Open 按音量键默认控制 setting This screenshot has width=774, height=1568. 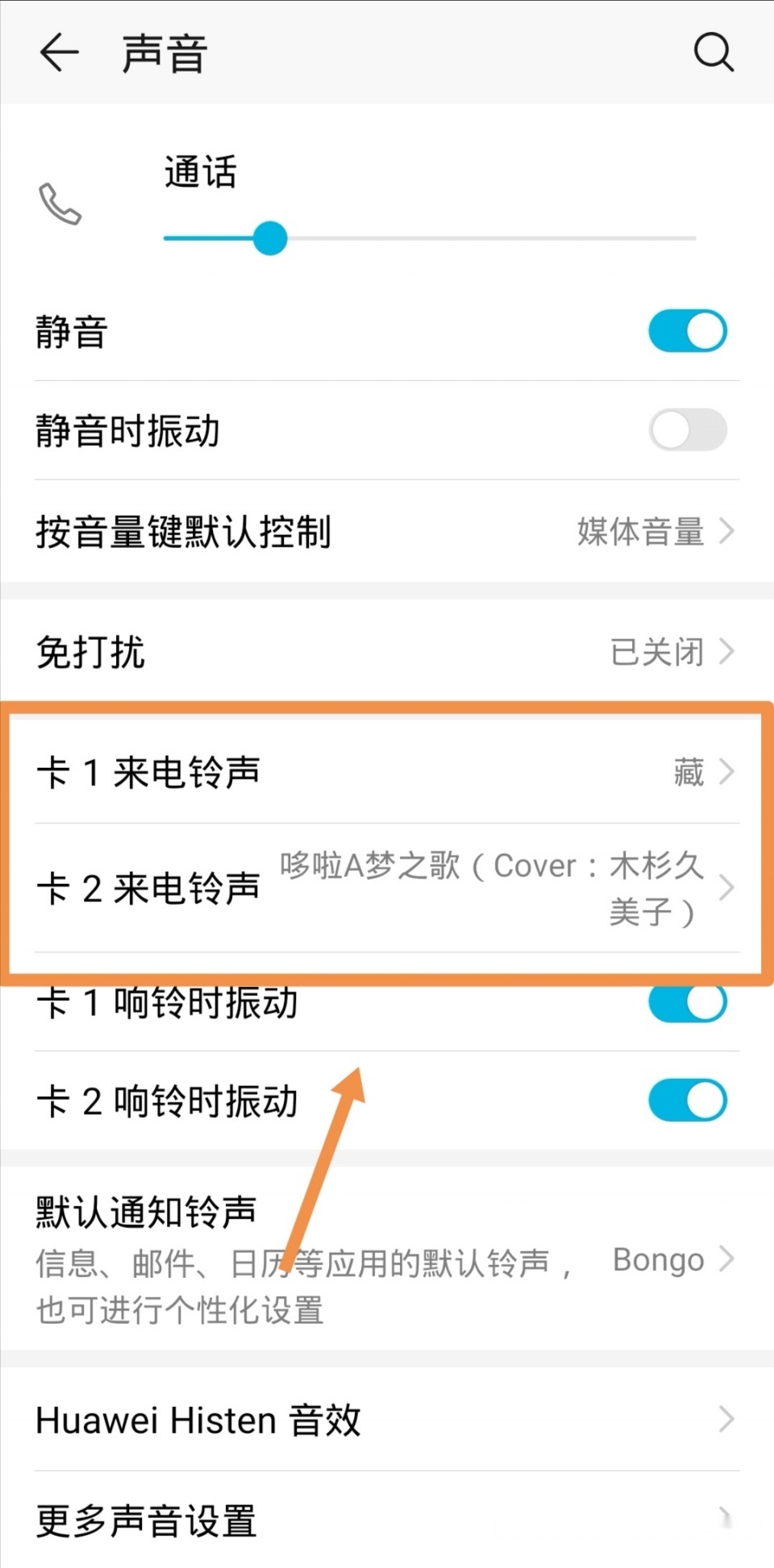click(387, 532)
